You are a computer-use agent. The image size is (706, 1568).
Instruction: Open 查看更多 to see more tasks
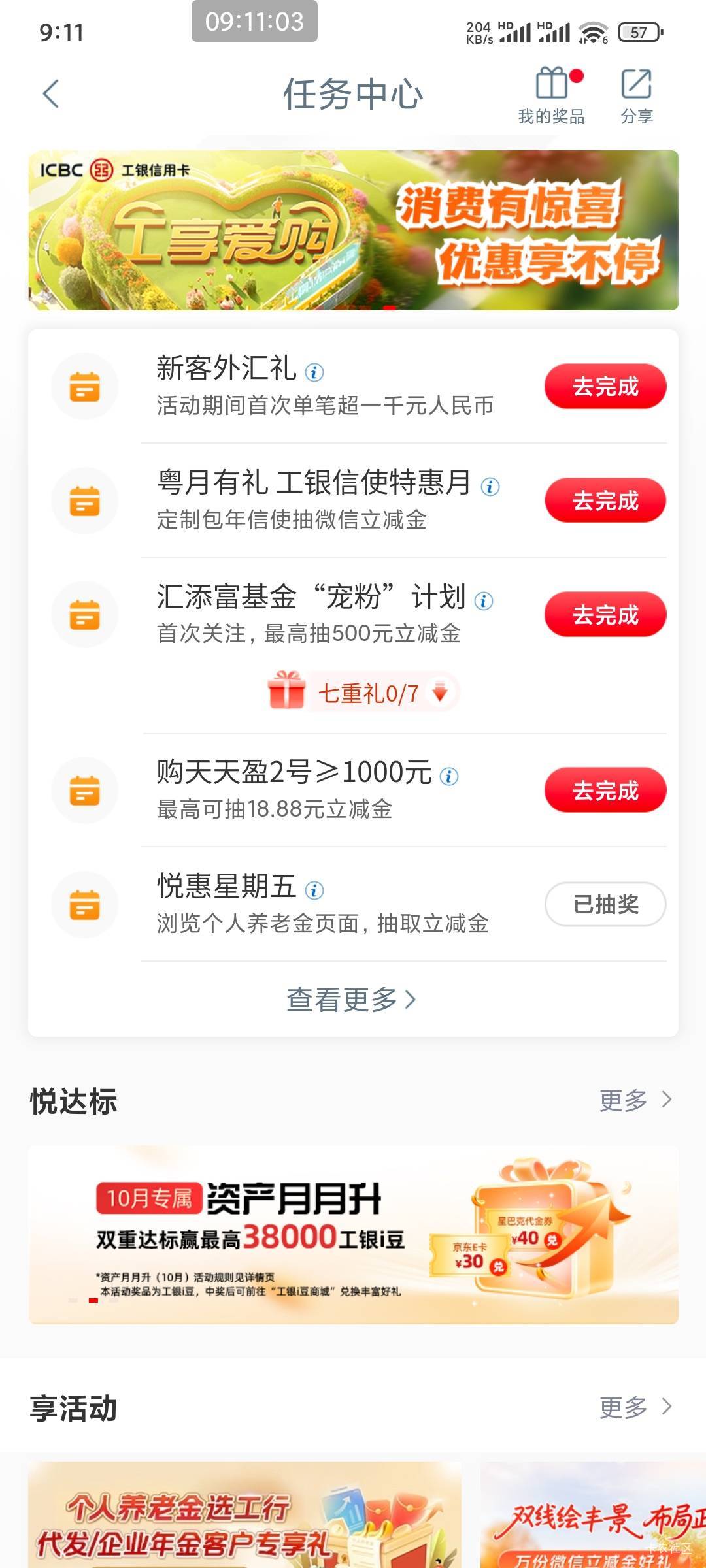coord(352,1000)
